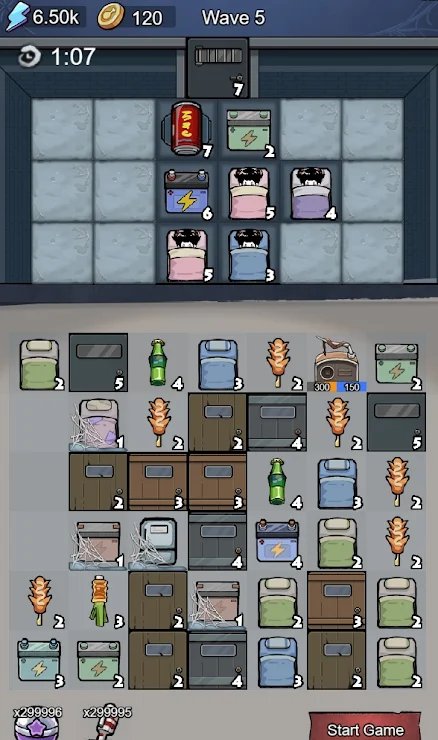The image size is (438, 740).
Task: Pick the blue battery level 4 in inventory
Action: click(x=277, y=542)
